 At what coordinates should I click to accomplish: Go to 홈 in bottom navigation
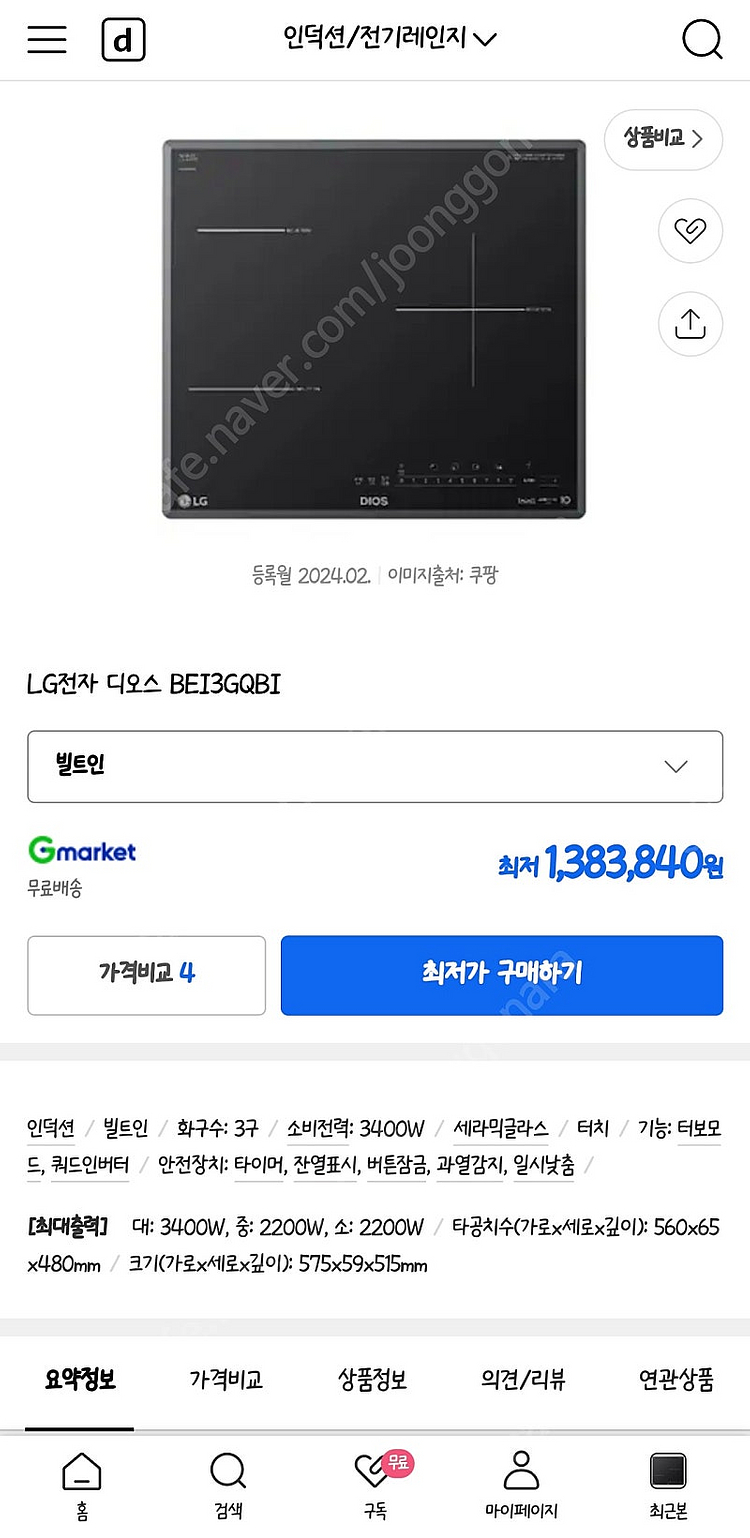(x=81, y=1485)
